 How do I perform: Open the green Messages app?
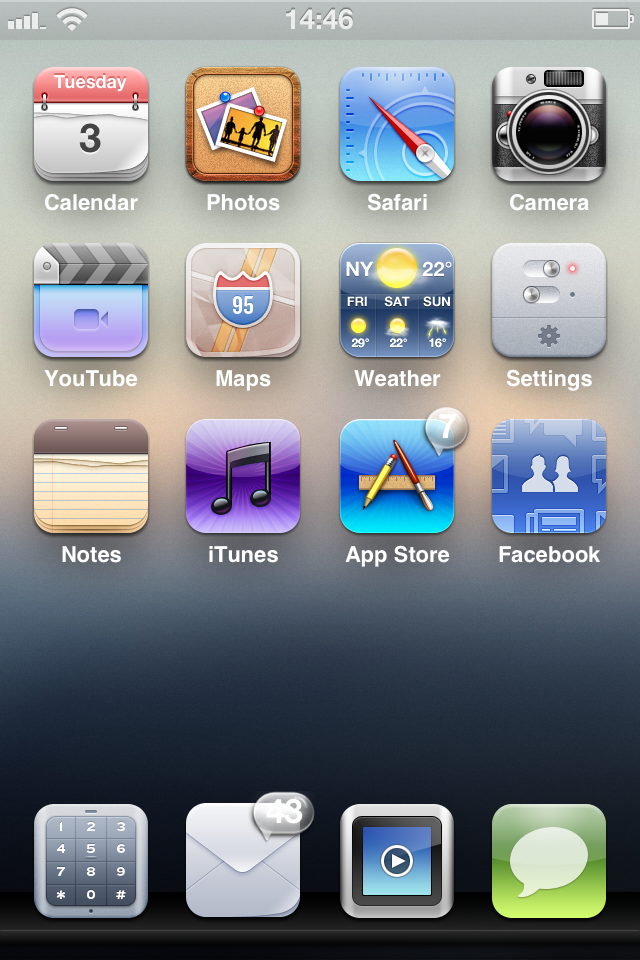(x=549, y=861)
